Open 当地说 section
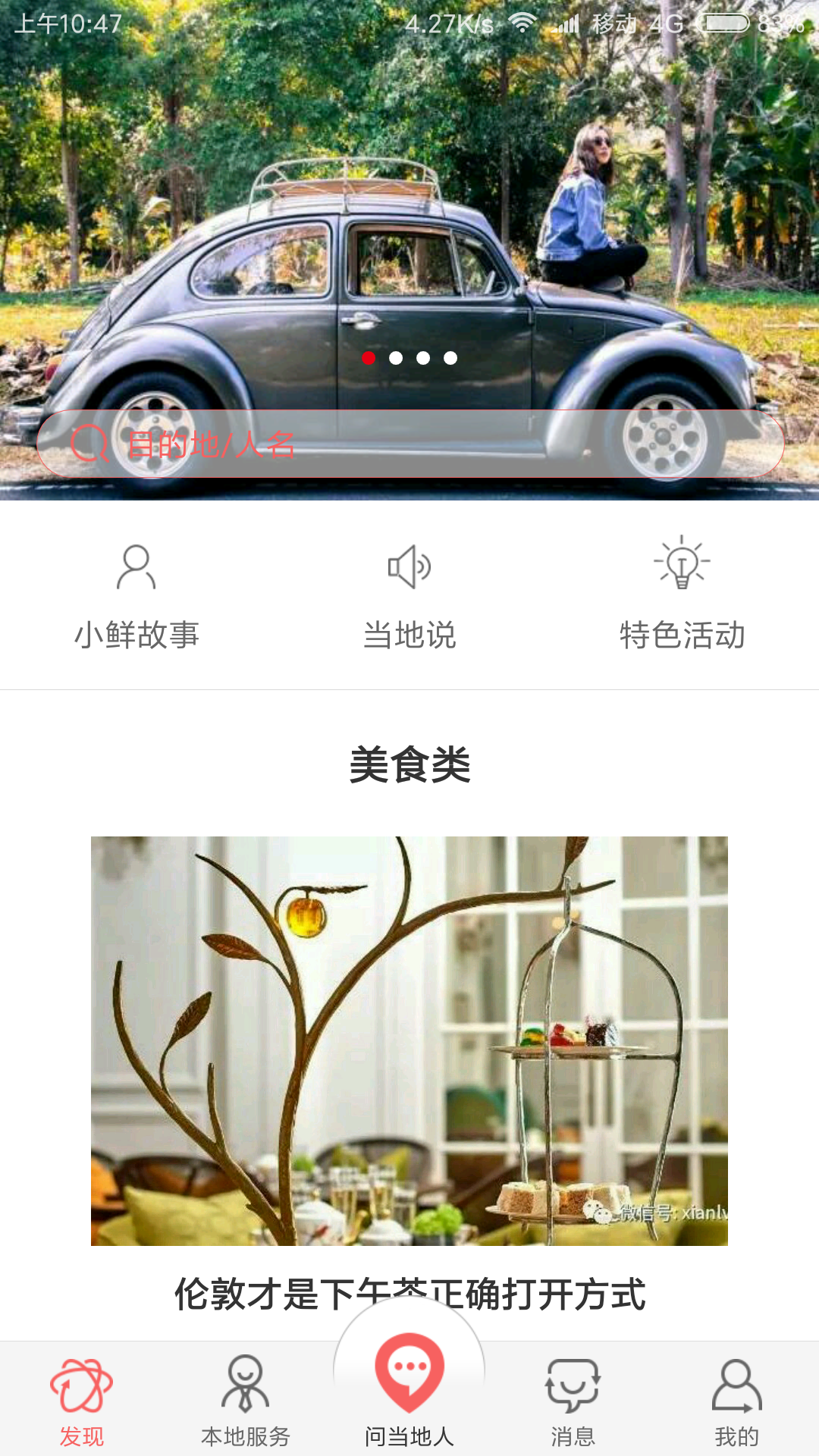819x1456 pixels. tap(409, 595)
